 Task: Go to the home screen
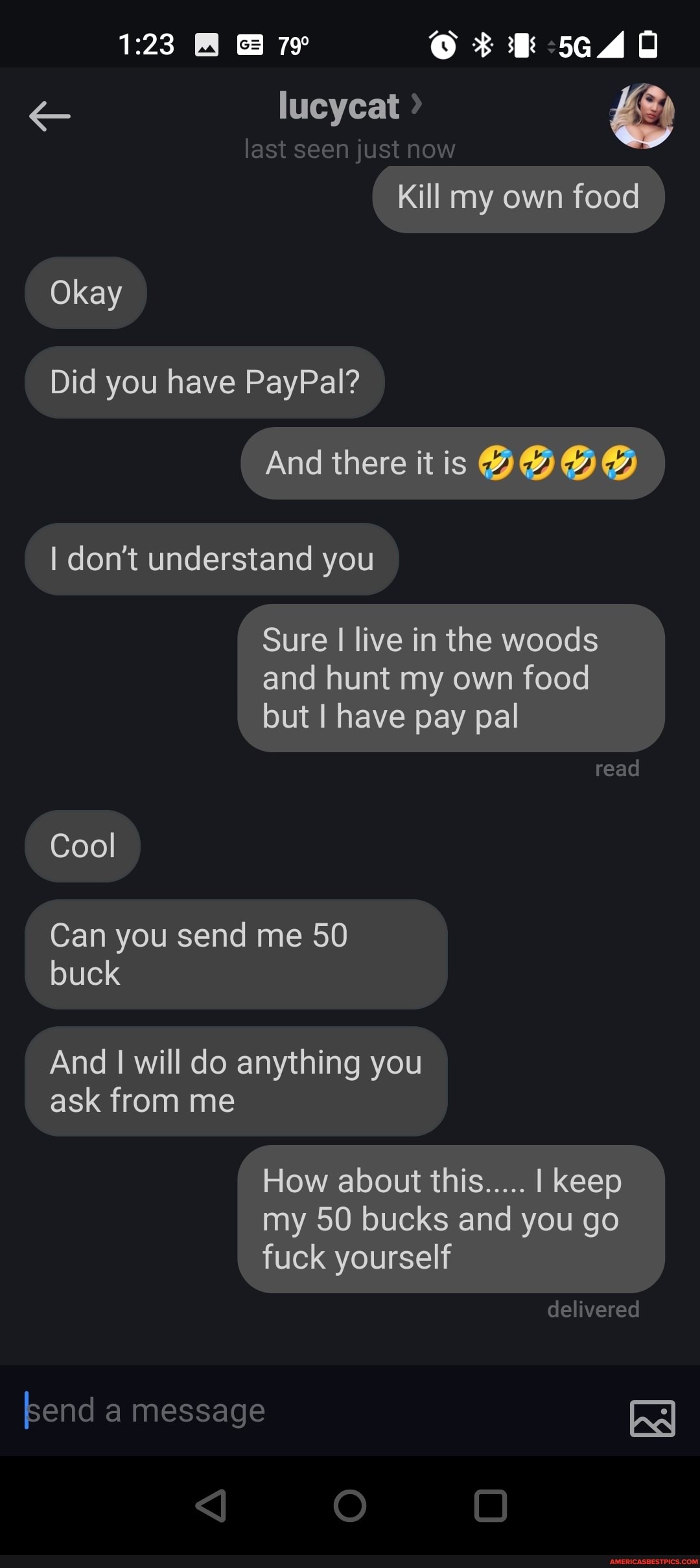point(350,1505)
